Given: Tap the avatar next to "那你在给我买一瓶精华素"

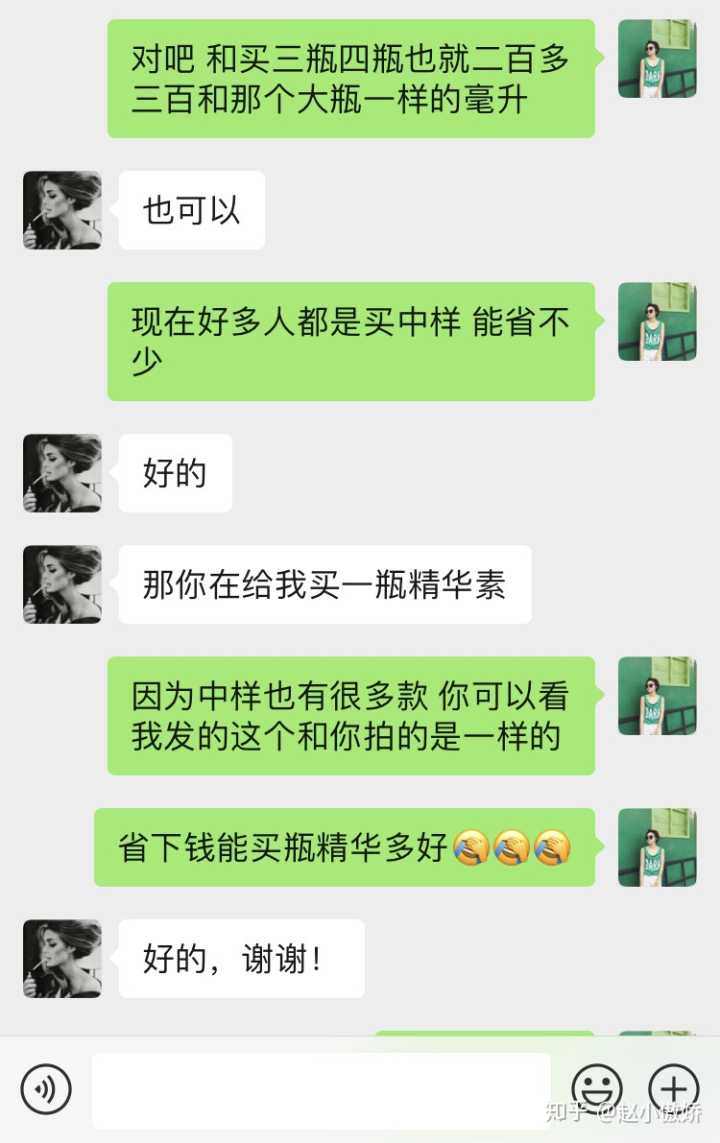Looking at the screenshot, I should click(x=62, y=584).
